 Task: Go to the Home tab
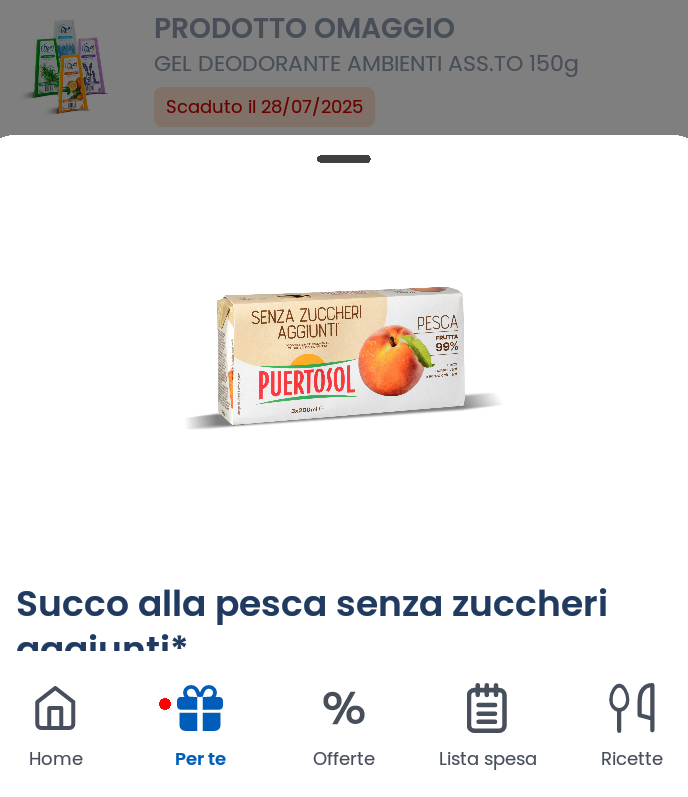(56, 724)
